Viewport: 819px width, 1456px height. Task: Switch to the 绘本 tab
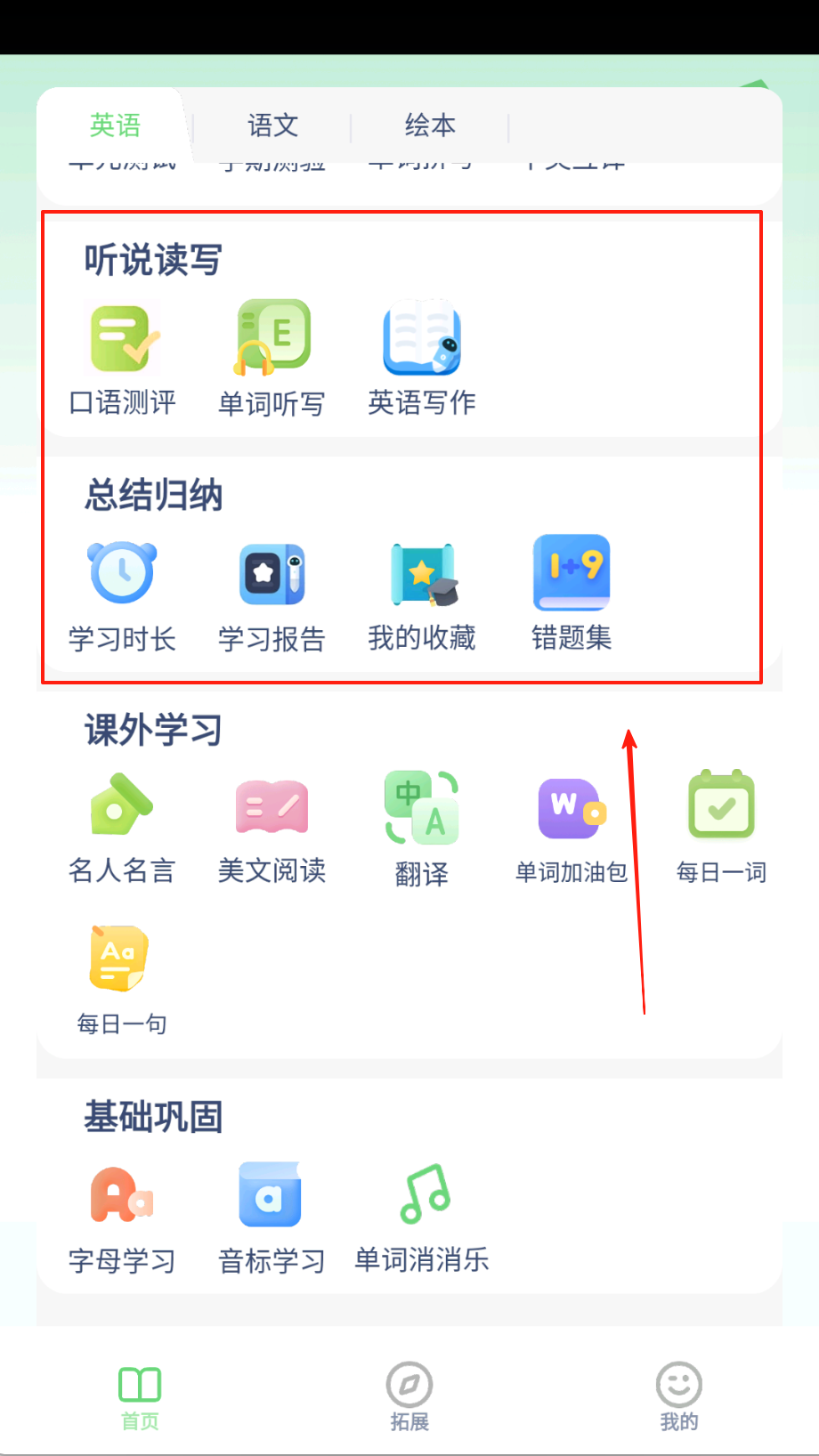click(x=430, y=125)
